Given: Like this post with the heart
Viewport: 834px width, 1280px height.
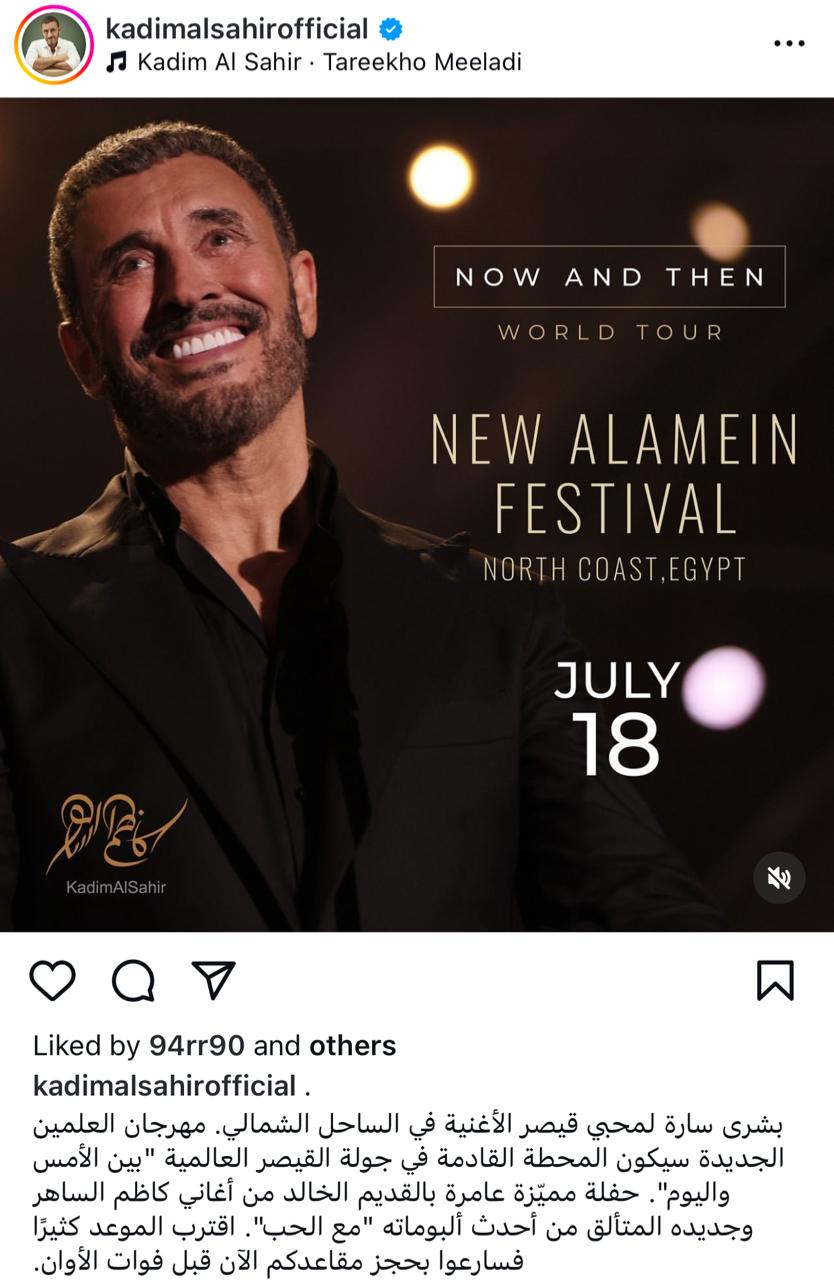Looking at the screenshot, I should click(52, 981).
